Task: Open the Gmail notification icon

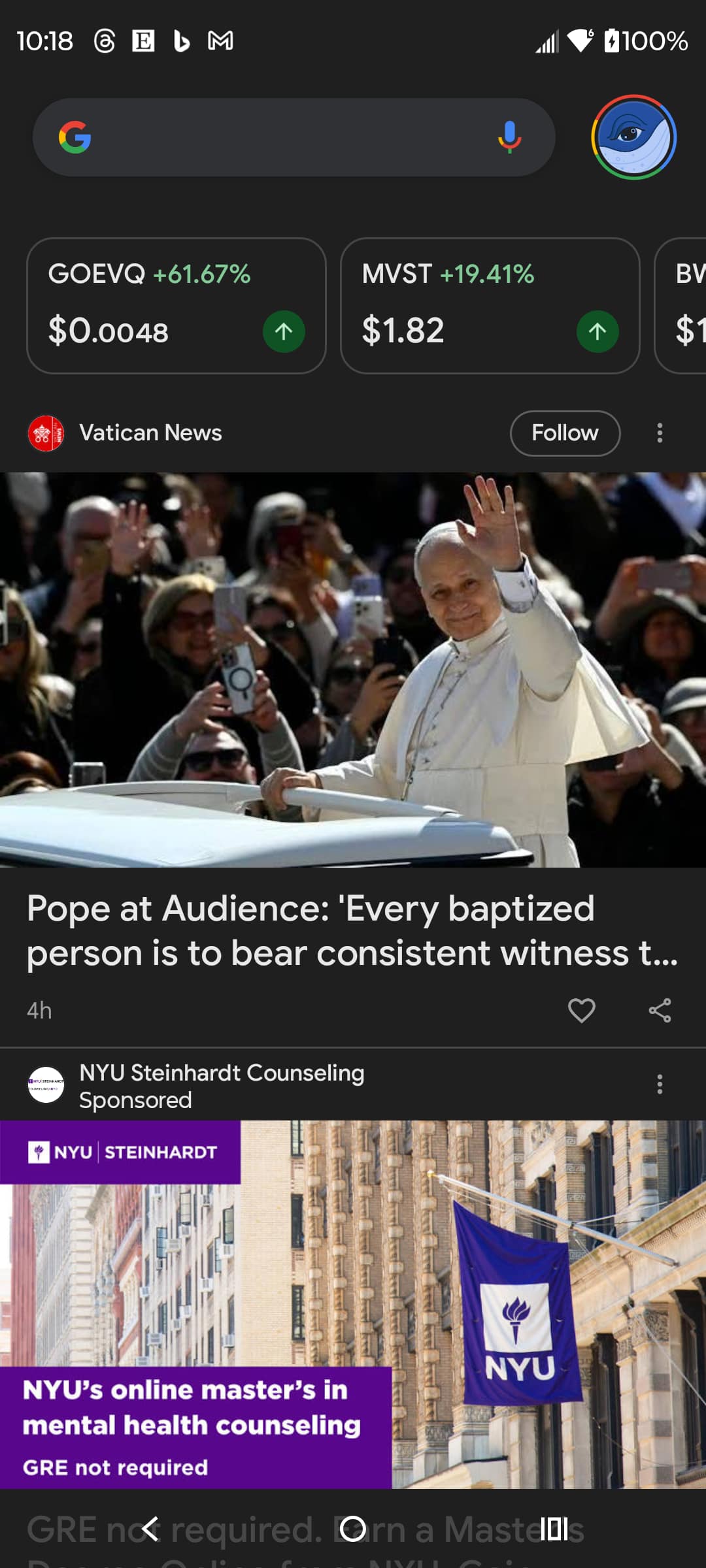Action: [x=219, y=41]
